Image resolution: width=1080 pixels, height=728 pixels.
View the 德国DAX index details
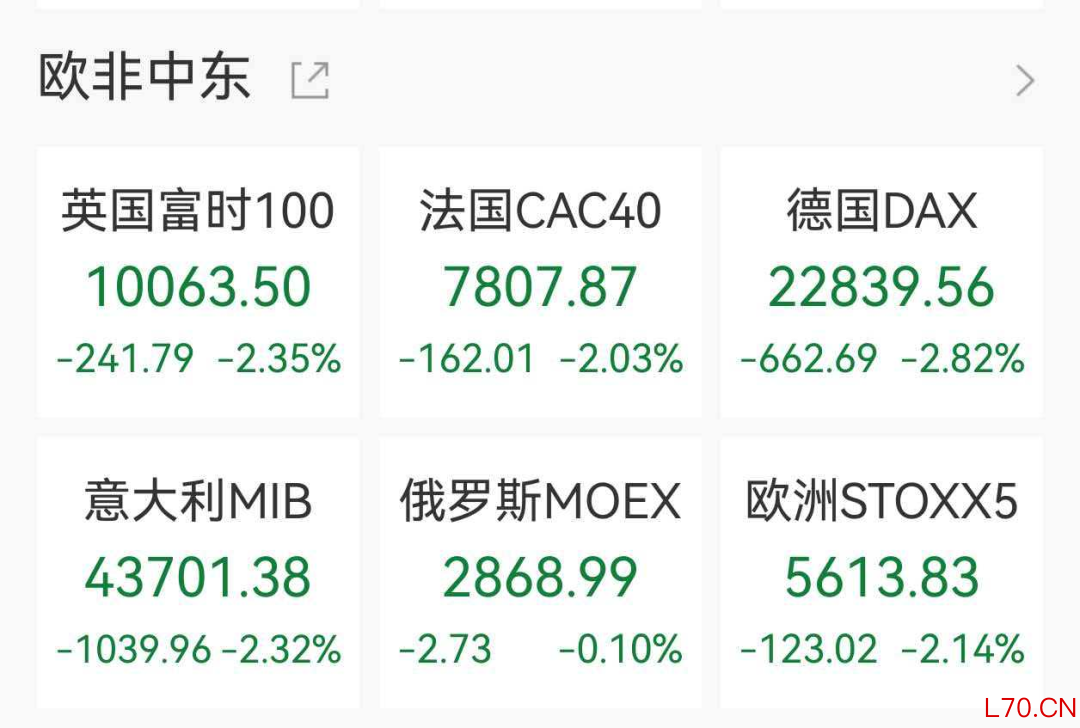point(881,282)
